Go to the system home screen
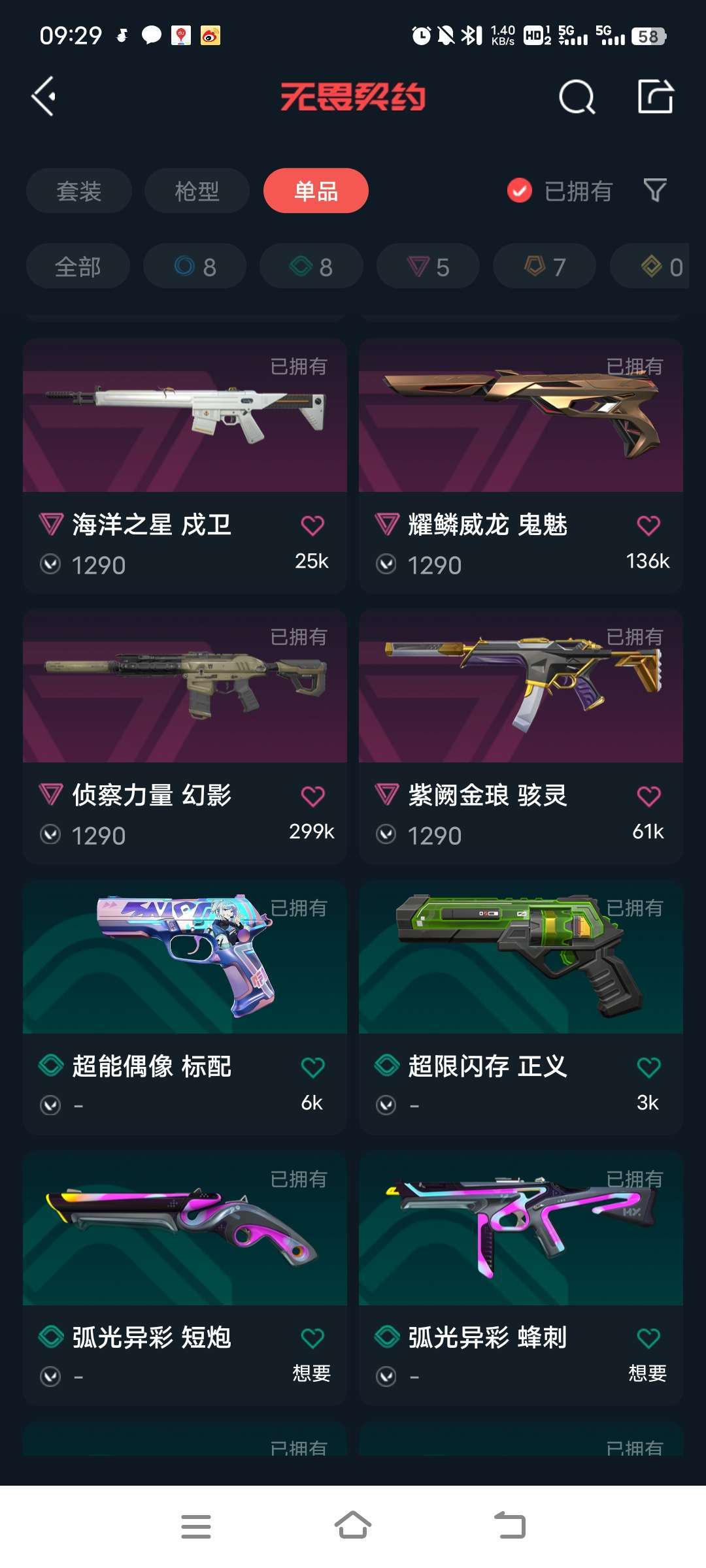The image size is (706, 1568). [x=353, y=1526]
